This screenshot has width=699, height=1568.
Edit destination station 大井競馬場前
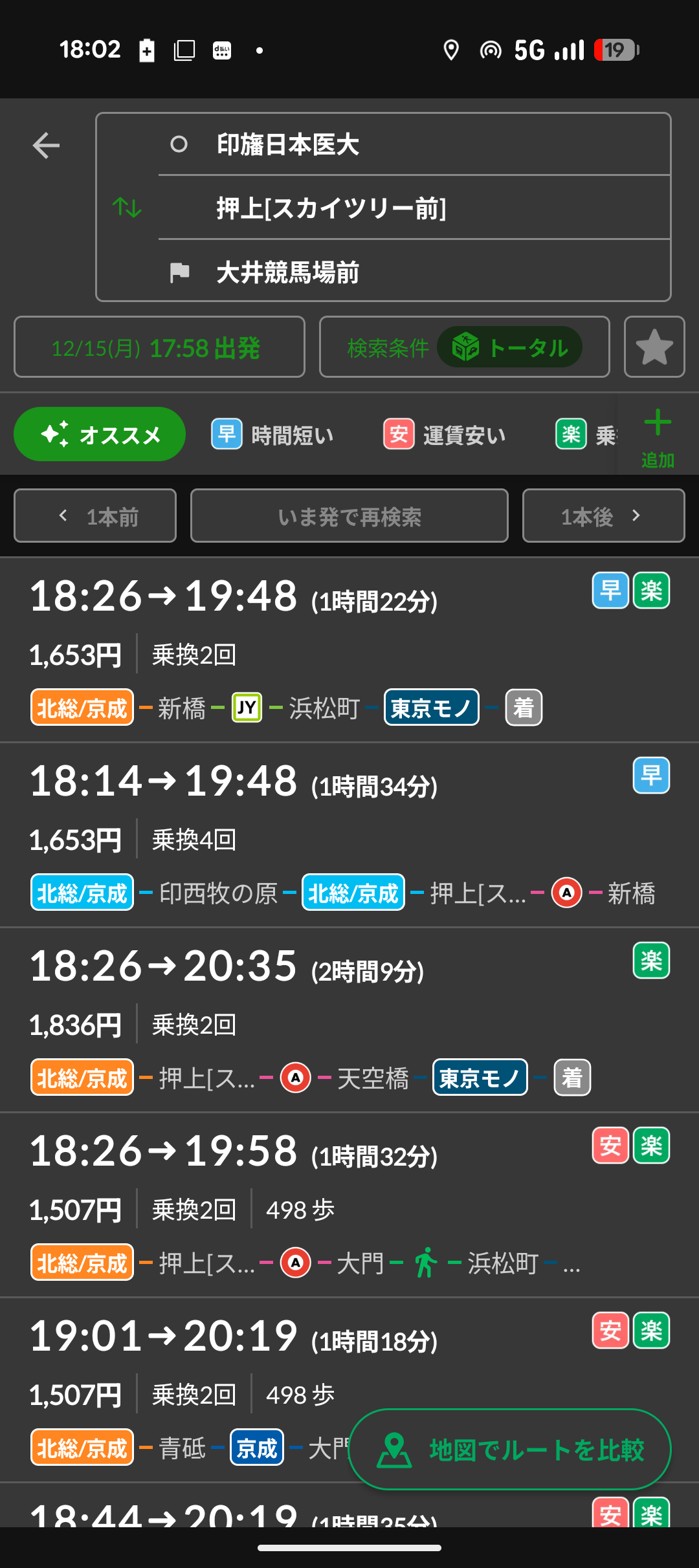click(414, 272)
